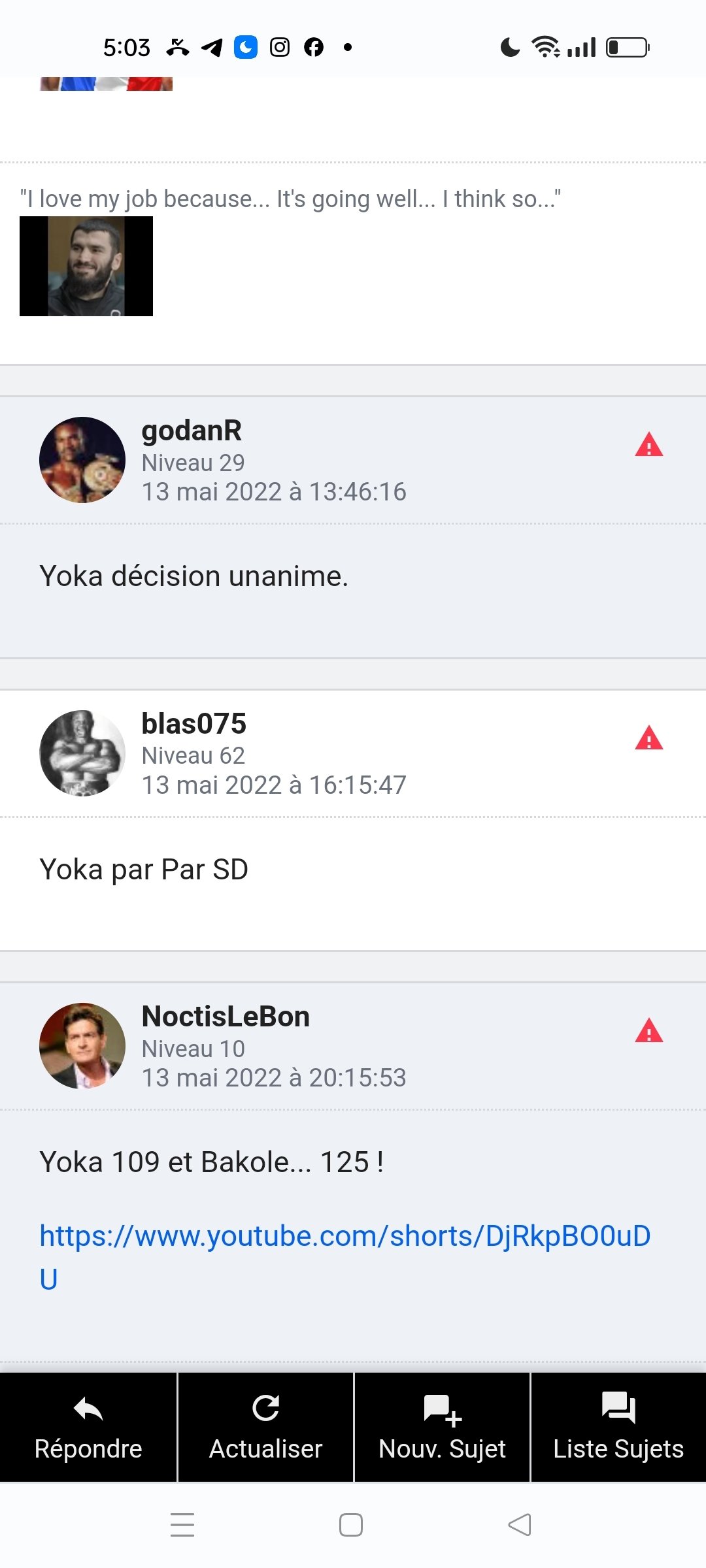Go to Liste Sujets
The image size is (706, 1568).
[618, 1427]
